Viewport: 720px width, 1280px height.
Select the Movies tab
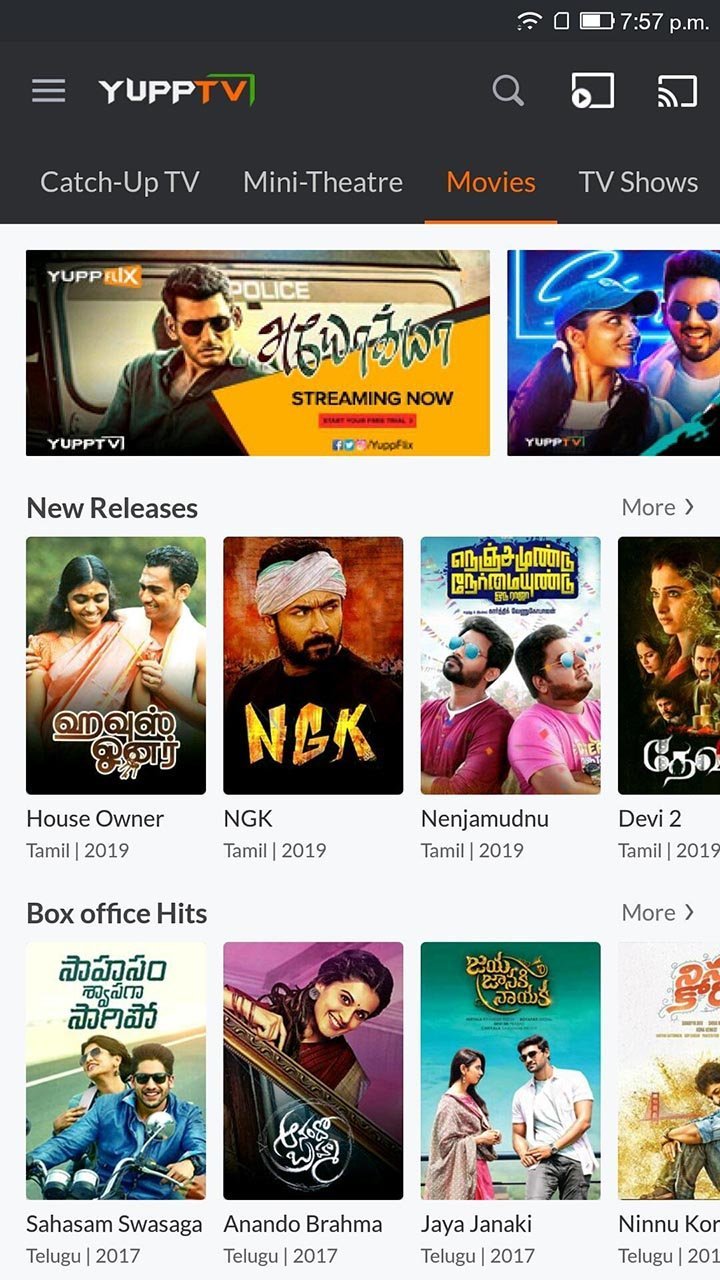pyautogui.click(x=490, y=182)
